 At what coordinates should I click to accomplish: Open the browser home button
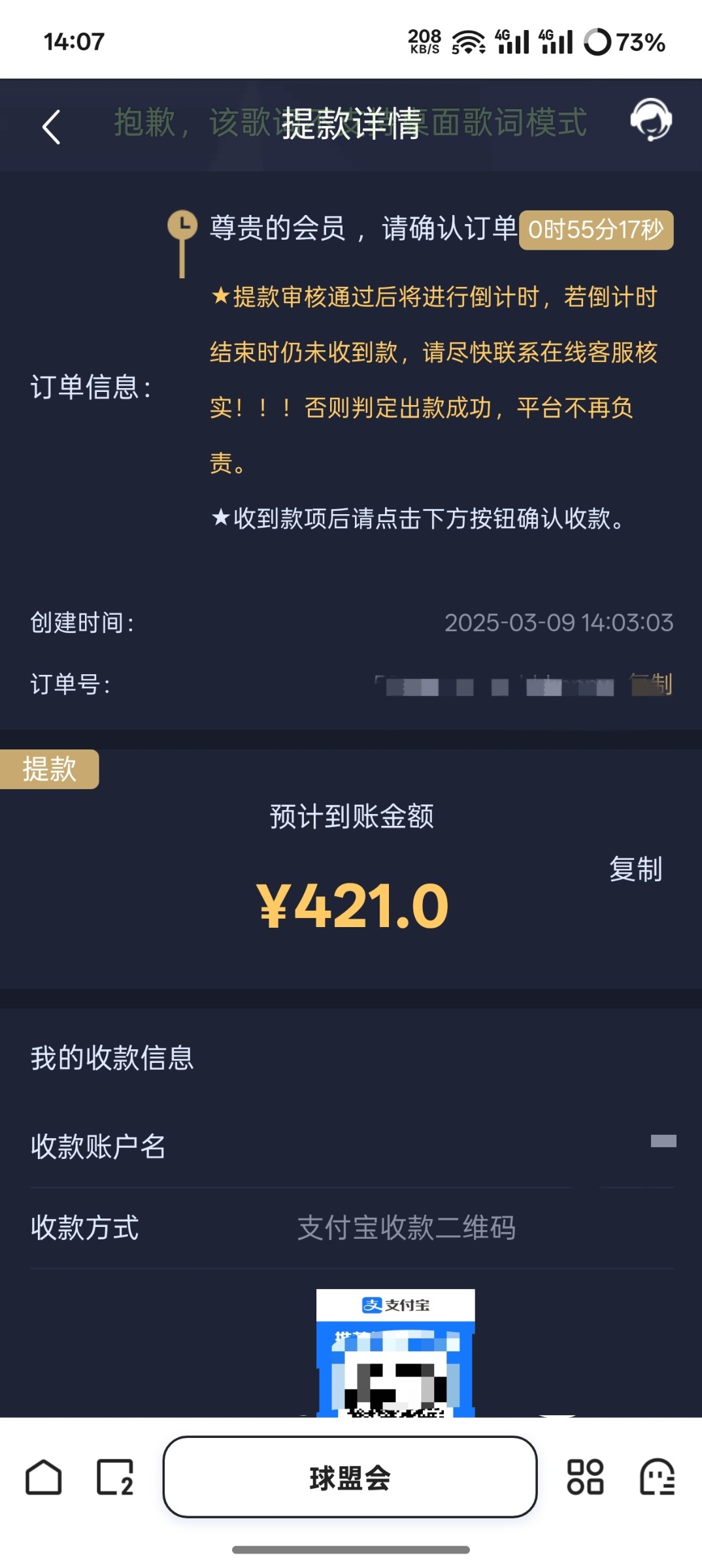(44, 1477)
